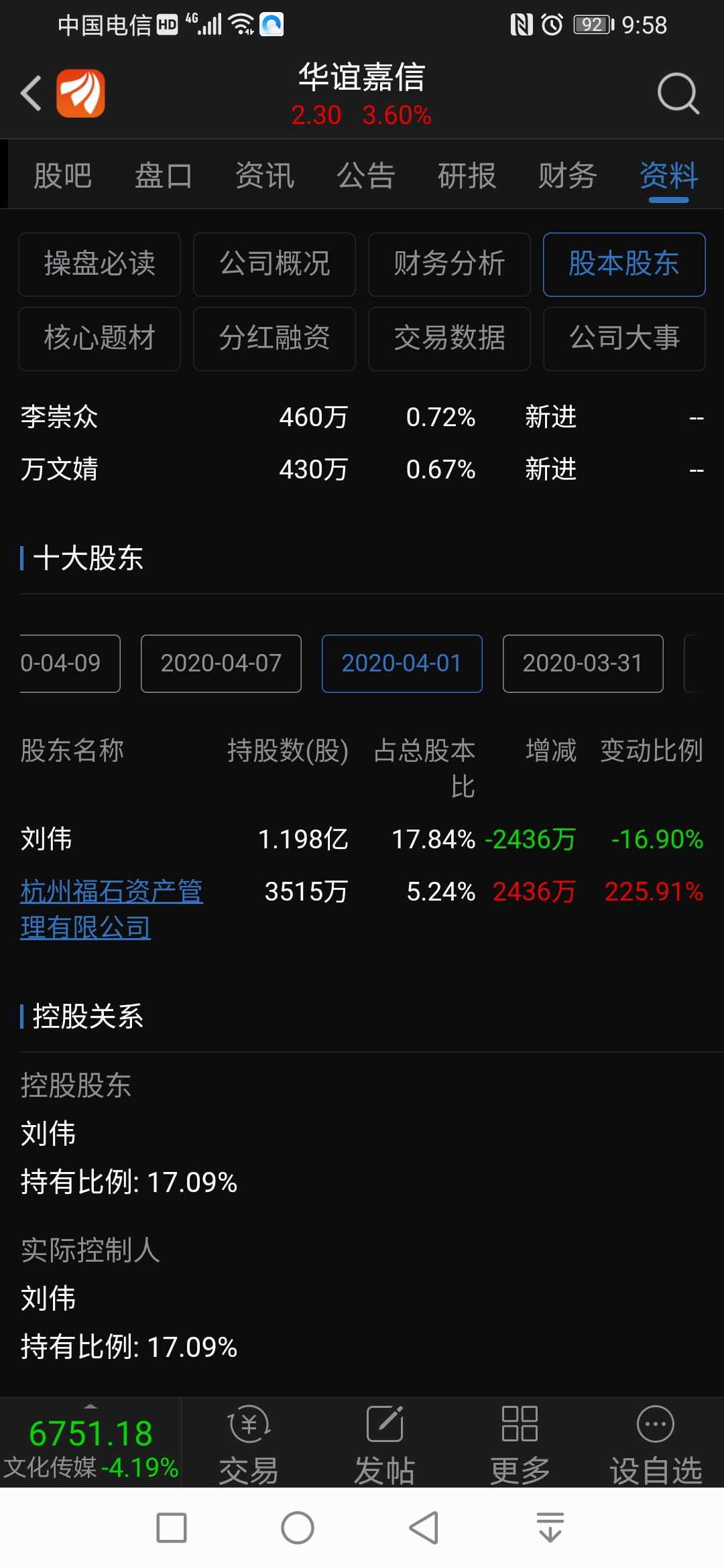Activate the 股本股东 section toggle
724x1568 pixels.
click(x=623, y=265)
